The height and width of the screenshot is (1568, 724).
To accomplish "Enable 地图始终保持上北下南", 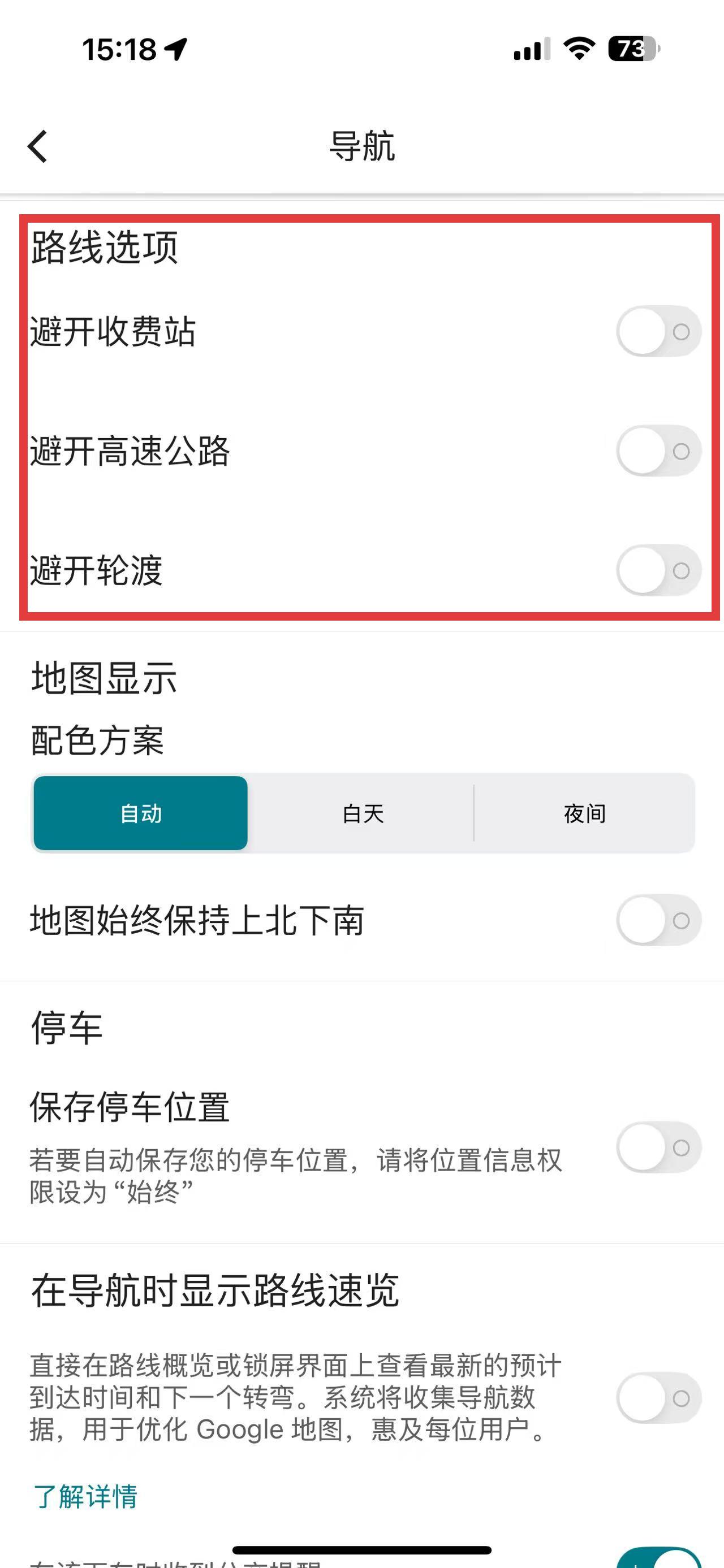I will tap(658, 920).
